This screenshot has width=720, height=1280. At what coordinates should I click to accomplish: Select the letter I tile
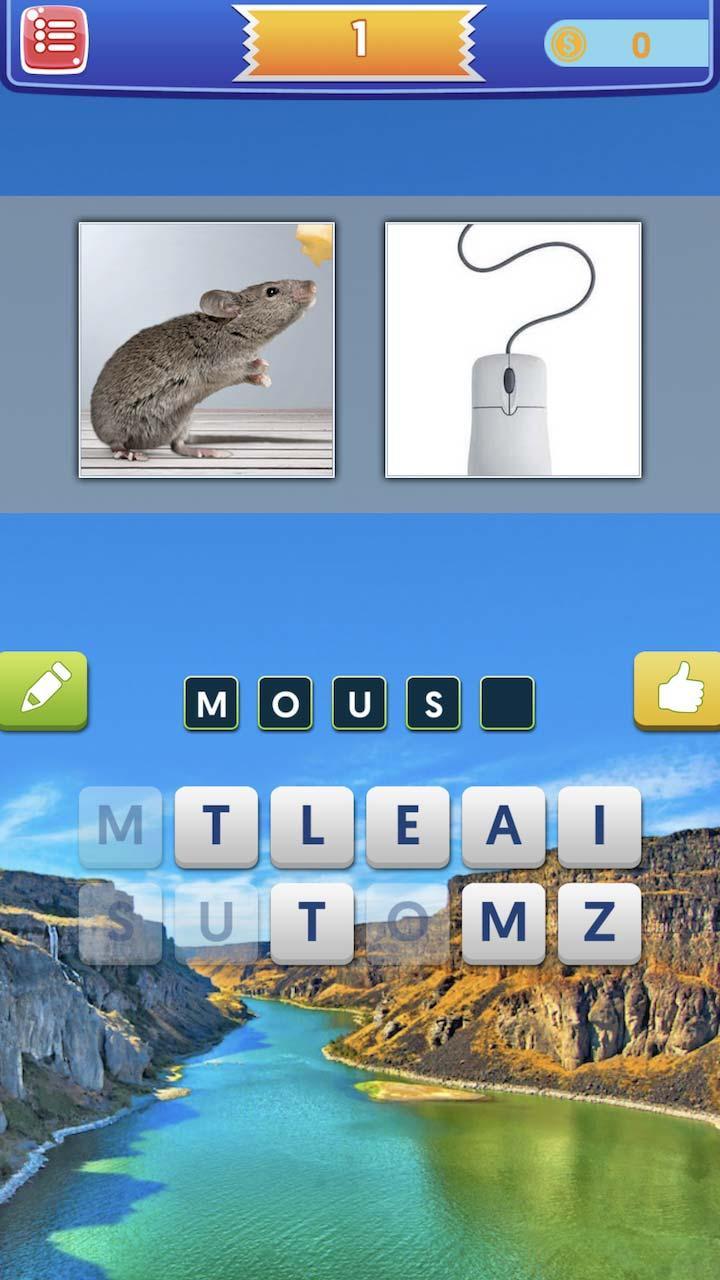599,826
